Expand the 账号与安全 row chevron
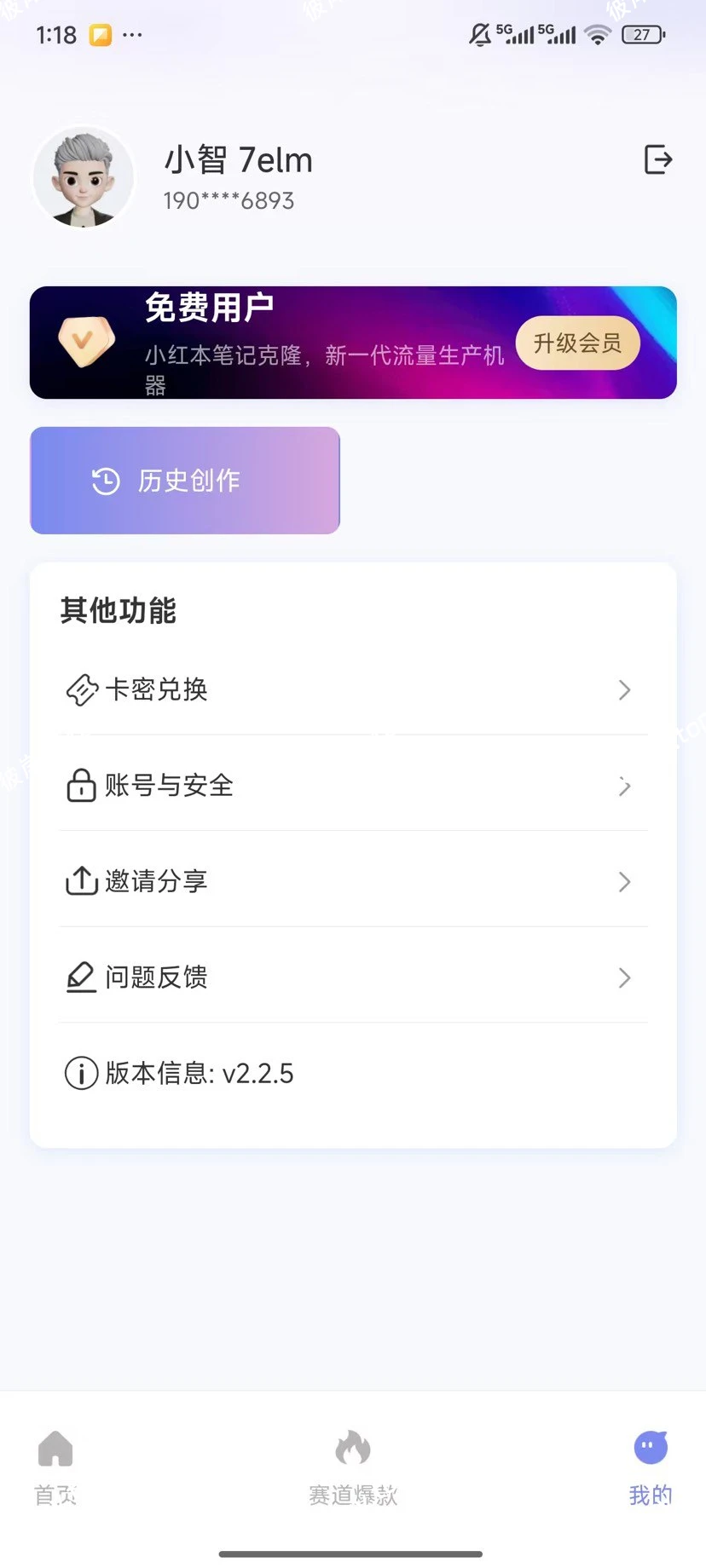The image size is (706, 1568). point(624,786)
